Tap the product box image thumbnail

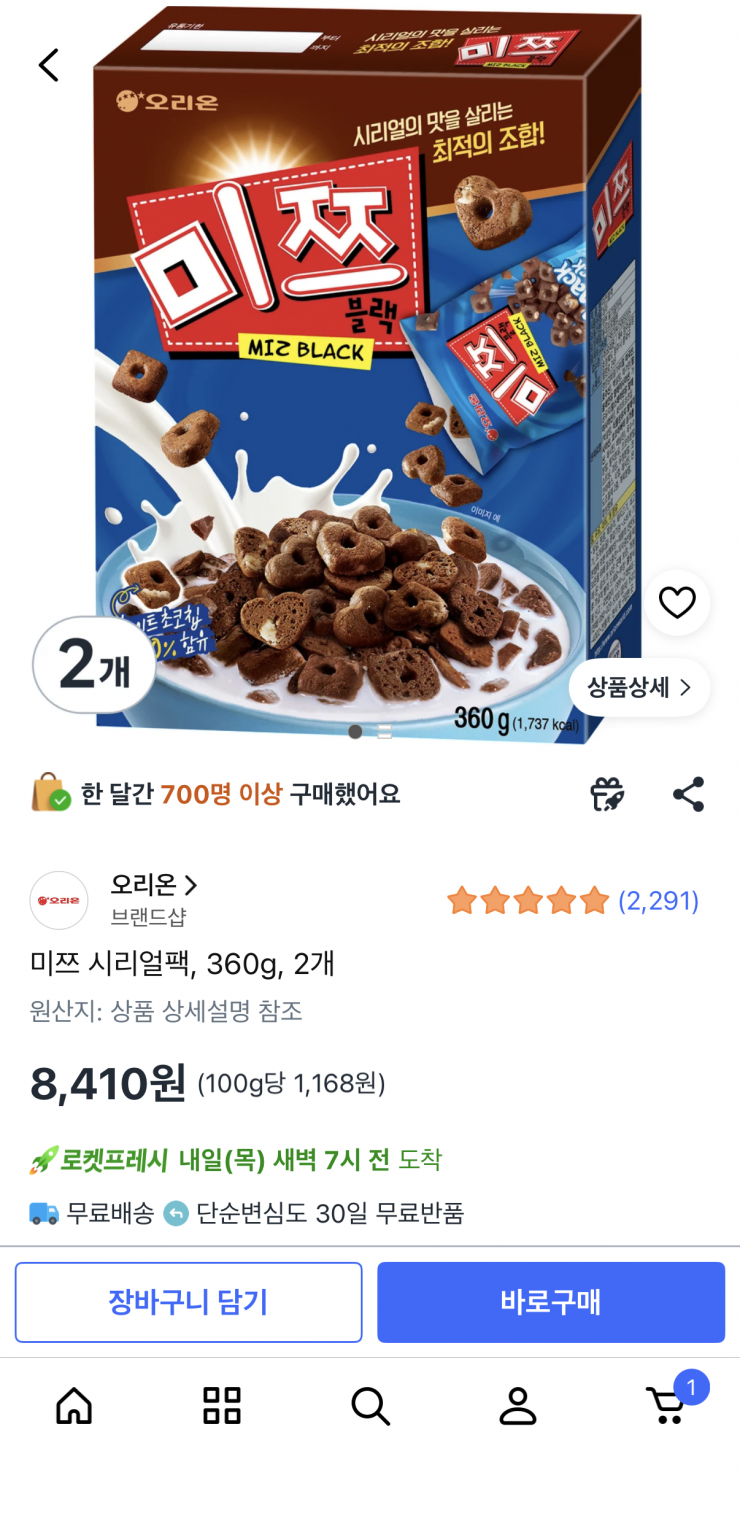click(370, 370)
